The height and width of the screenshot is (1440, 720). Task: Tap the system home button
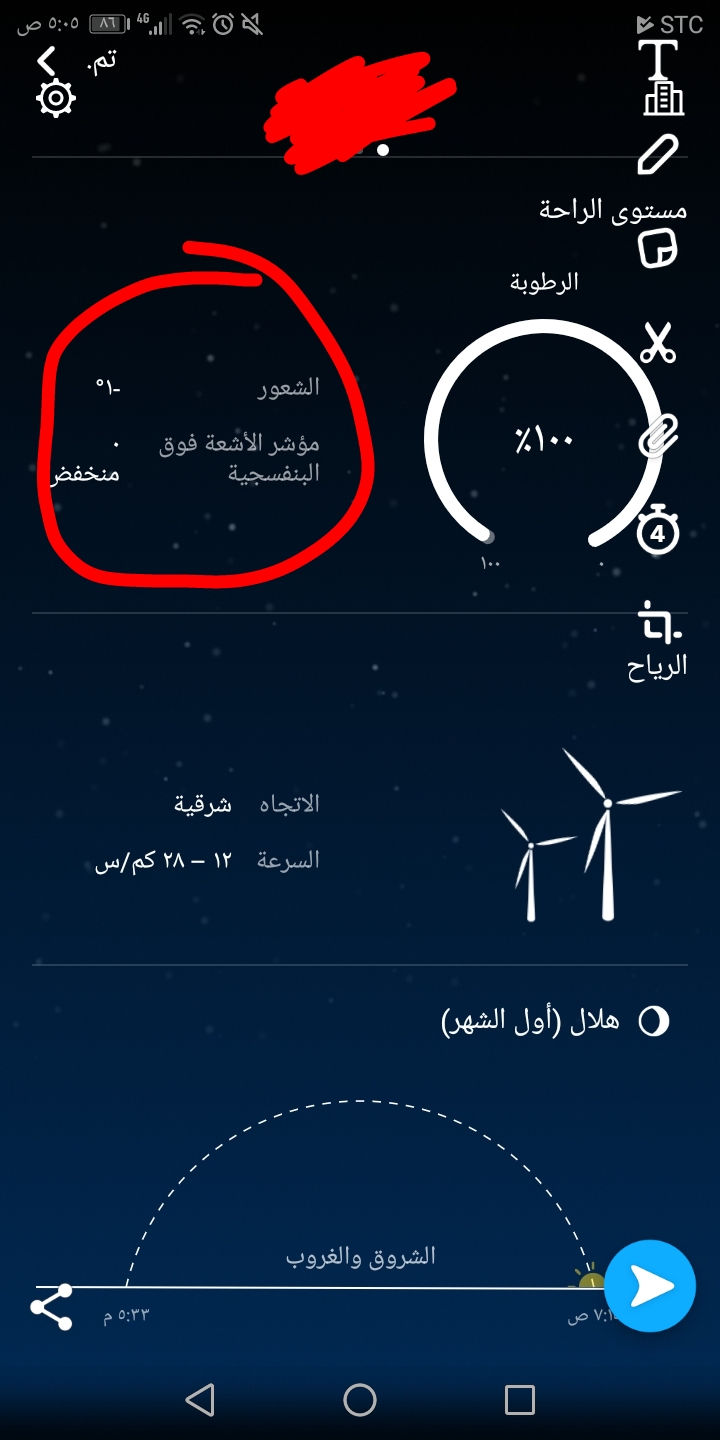click(x=360, y=1400)
